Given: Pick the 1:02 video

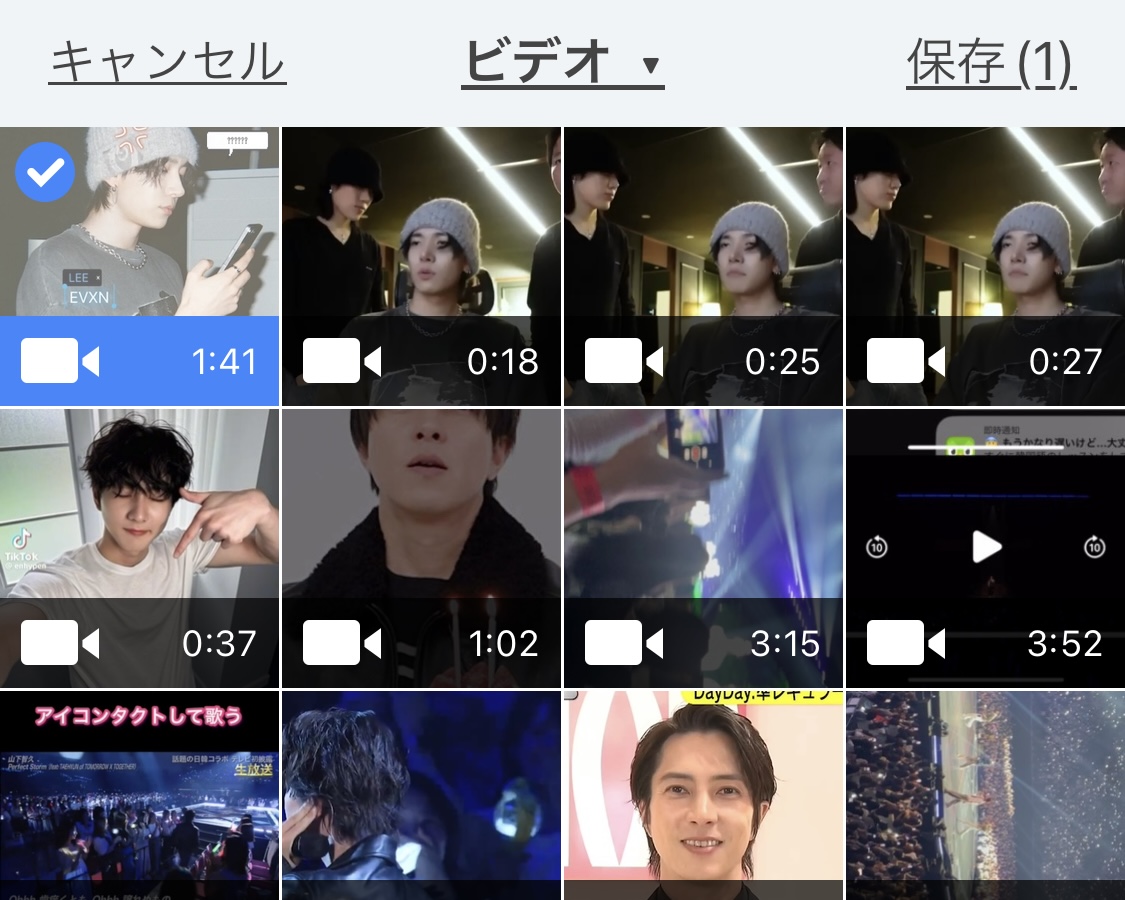Looking at the screenshot, I should pyautogui.click(x=421, y=547).
